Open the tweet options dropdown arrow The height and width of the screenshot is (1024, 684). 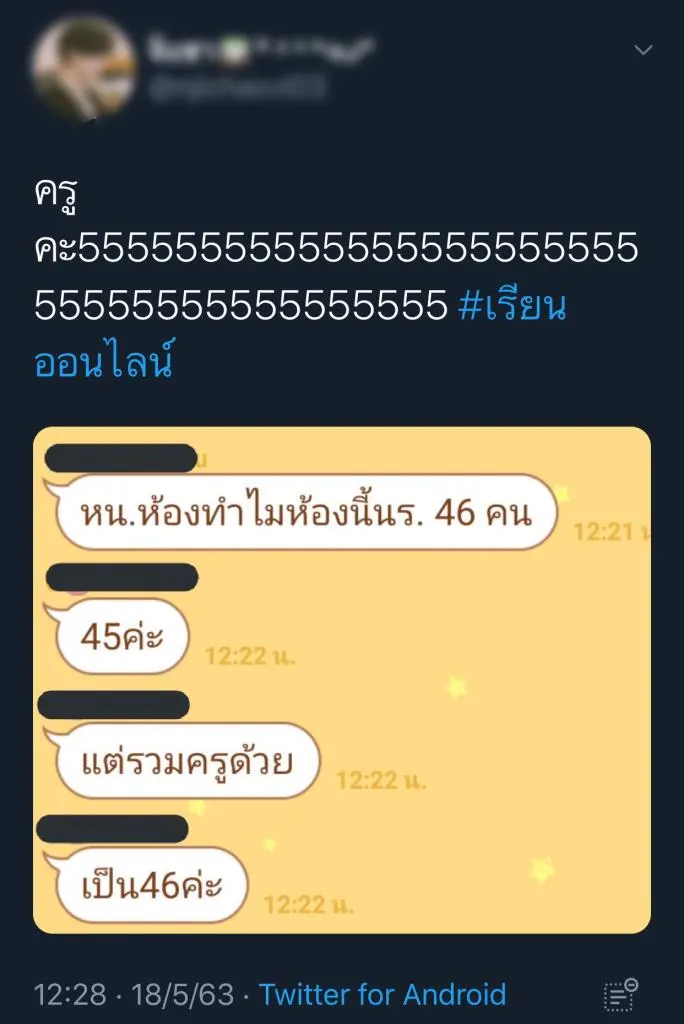click(x=643, y=50)
